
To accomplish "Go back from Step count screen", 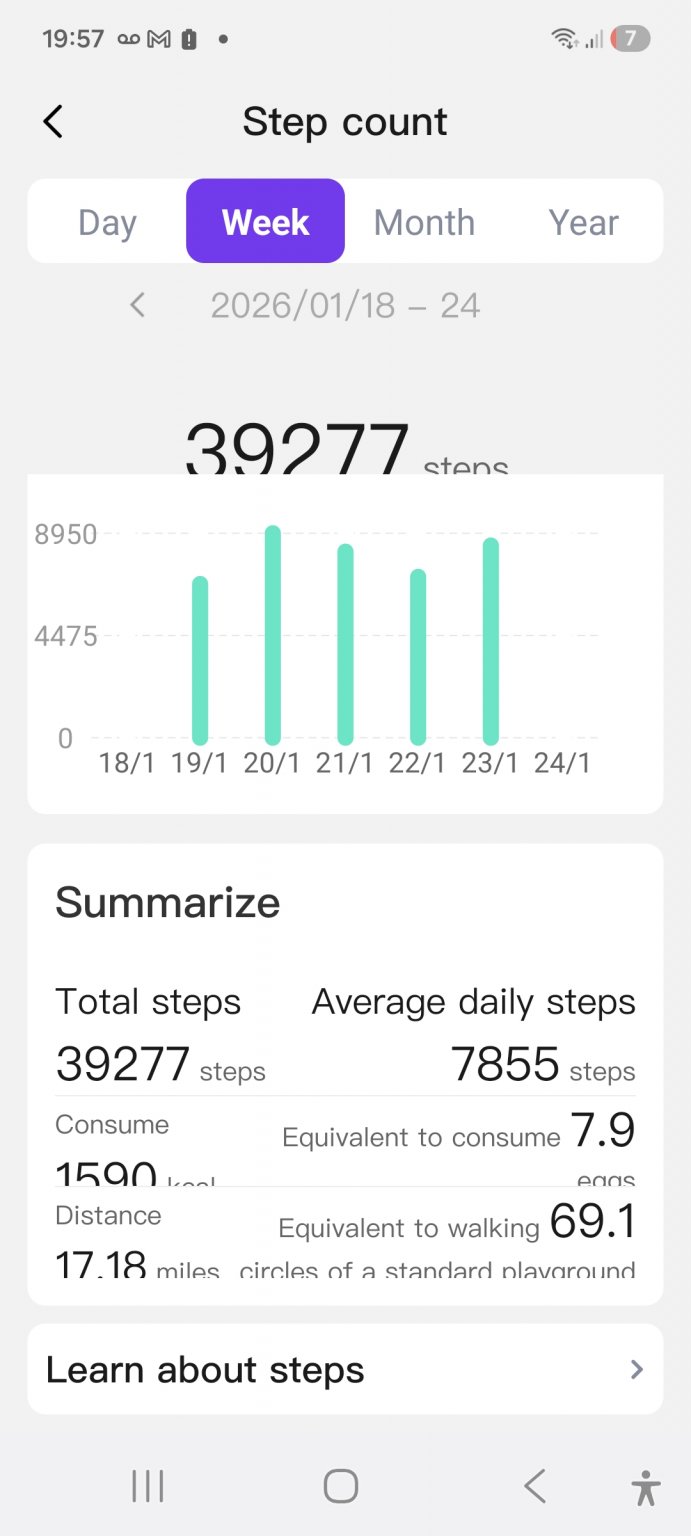I will coord(54,122).
